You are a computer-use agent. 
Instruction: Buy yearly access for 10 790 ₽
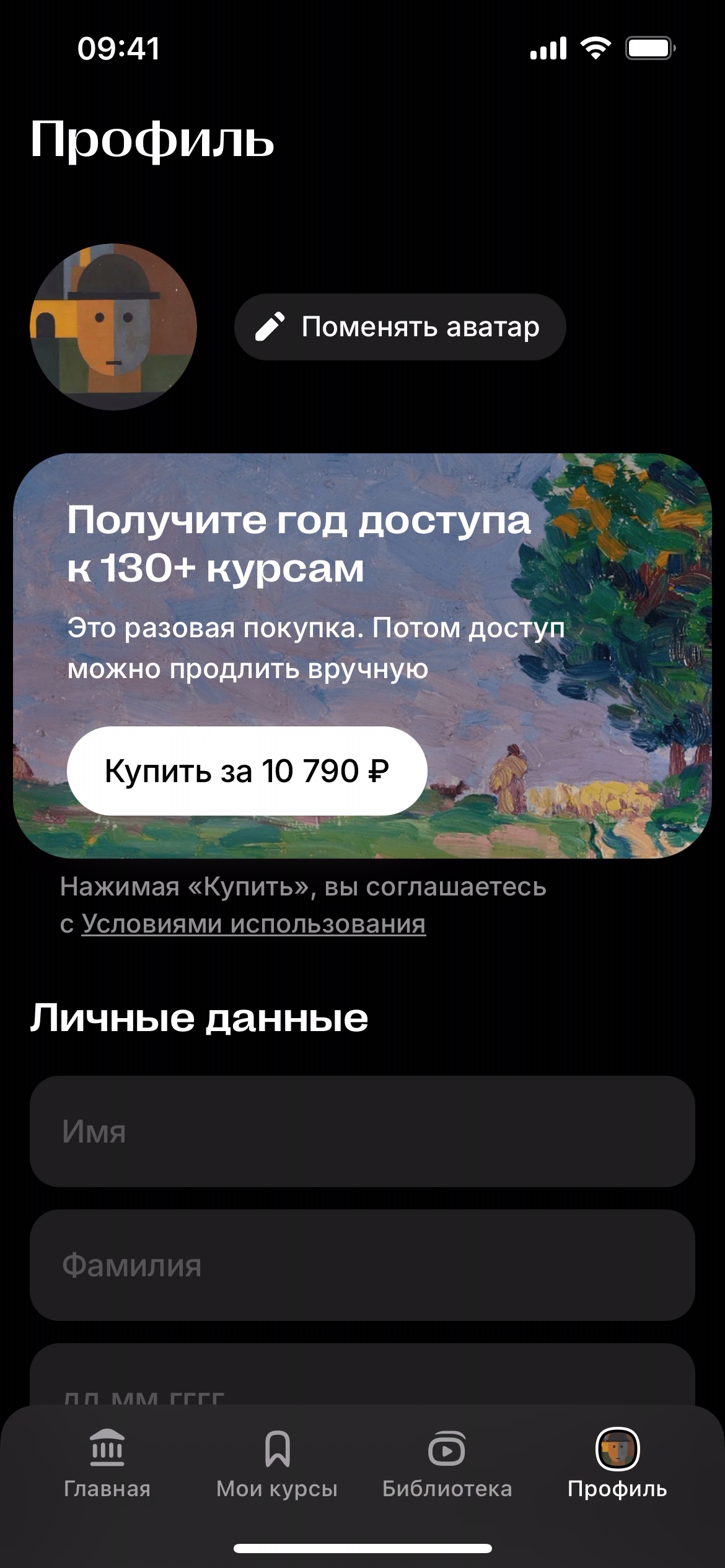[247, 771]
